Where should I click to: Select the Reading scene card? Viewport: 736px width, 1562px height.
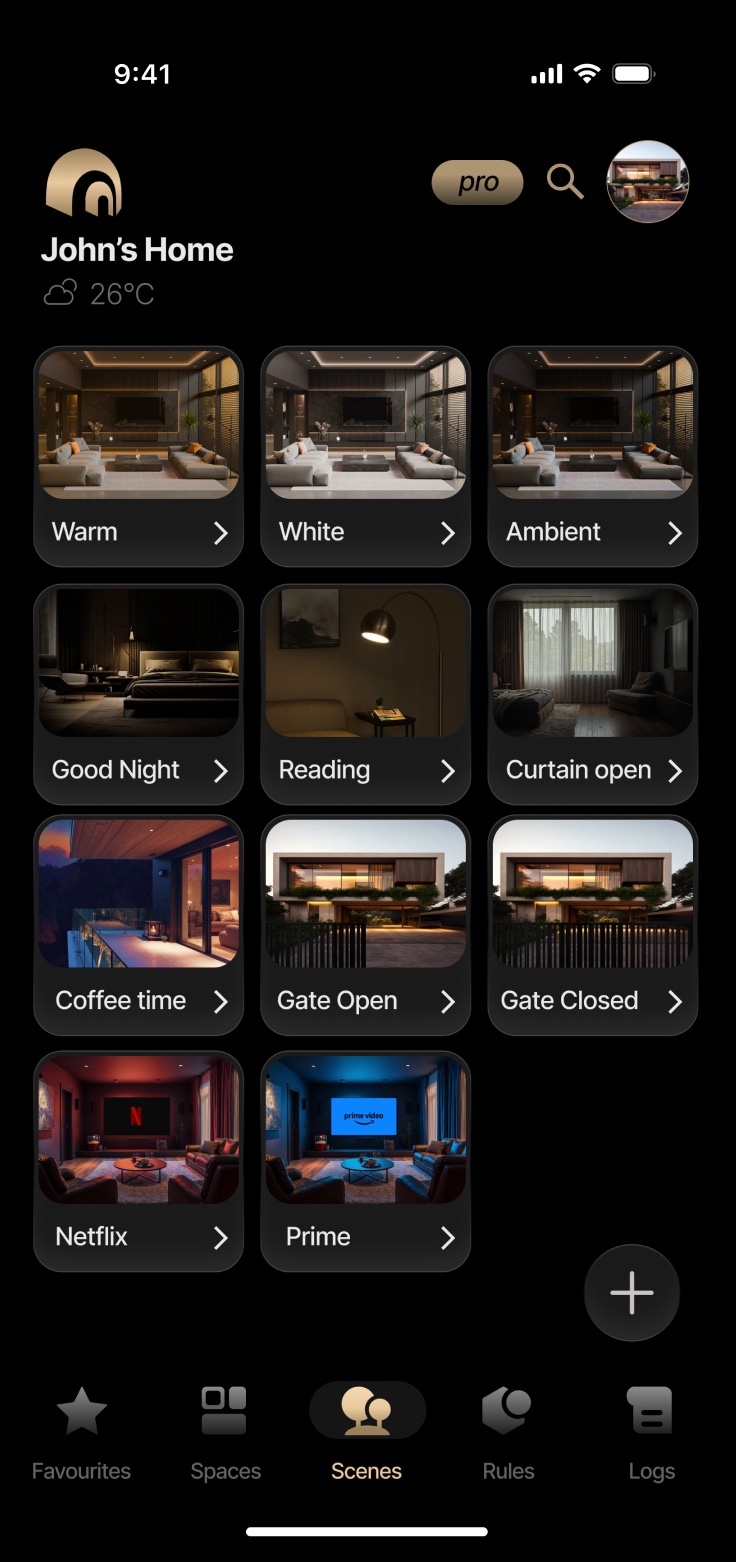pyautogui.click(x=365, y=694)
